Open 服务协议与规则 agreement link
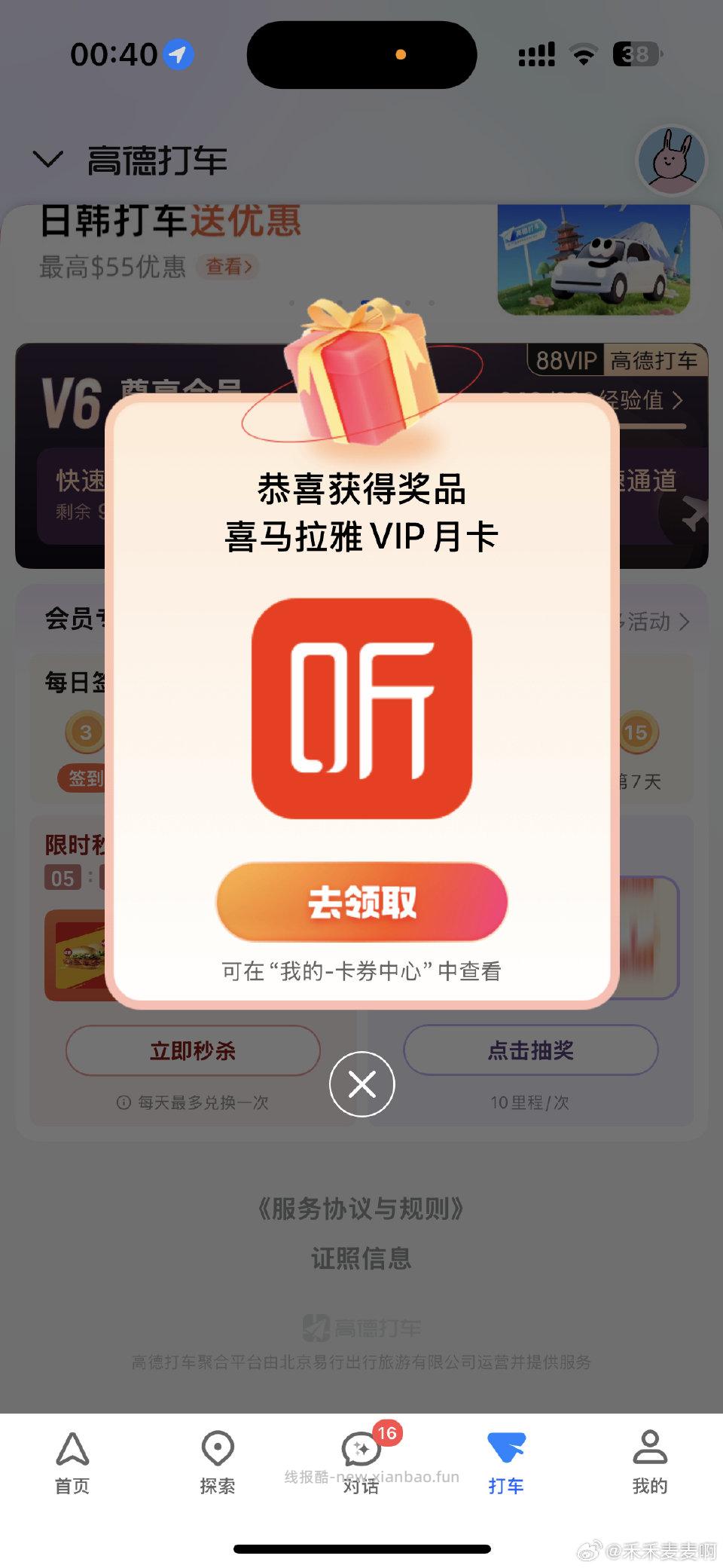 pos(361,1209)
